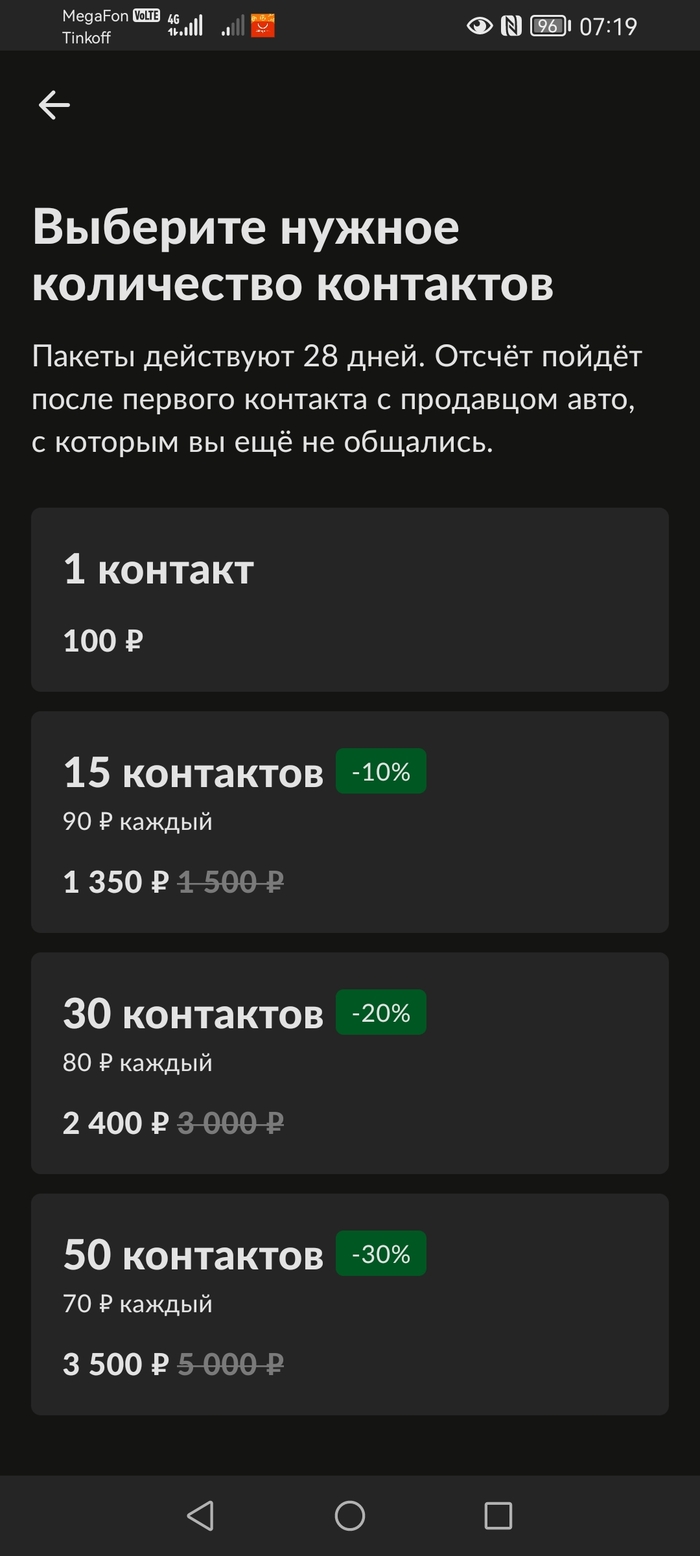Open the 50 контактов package offer
This screenshot has width=700, height=1556.
tap(349, 1303)
